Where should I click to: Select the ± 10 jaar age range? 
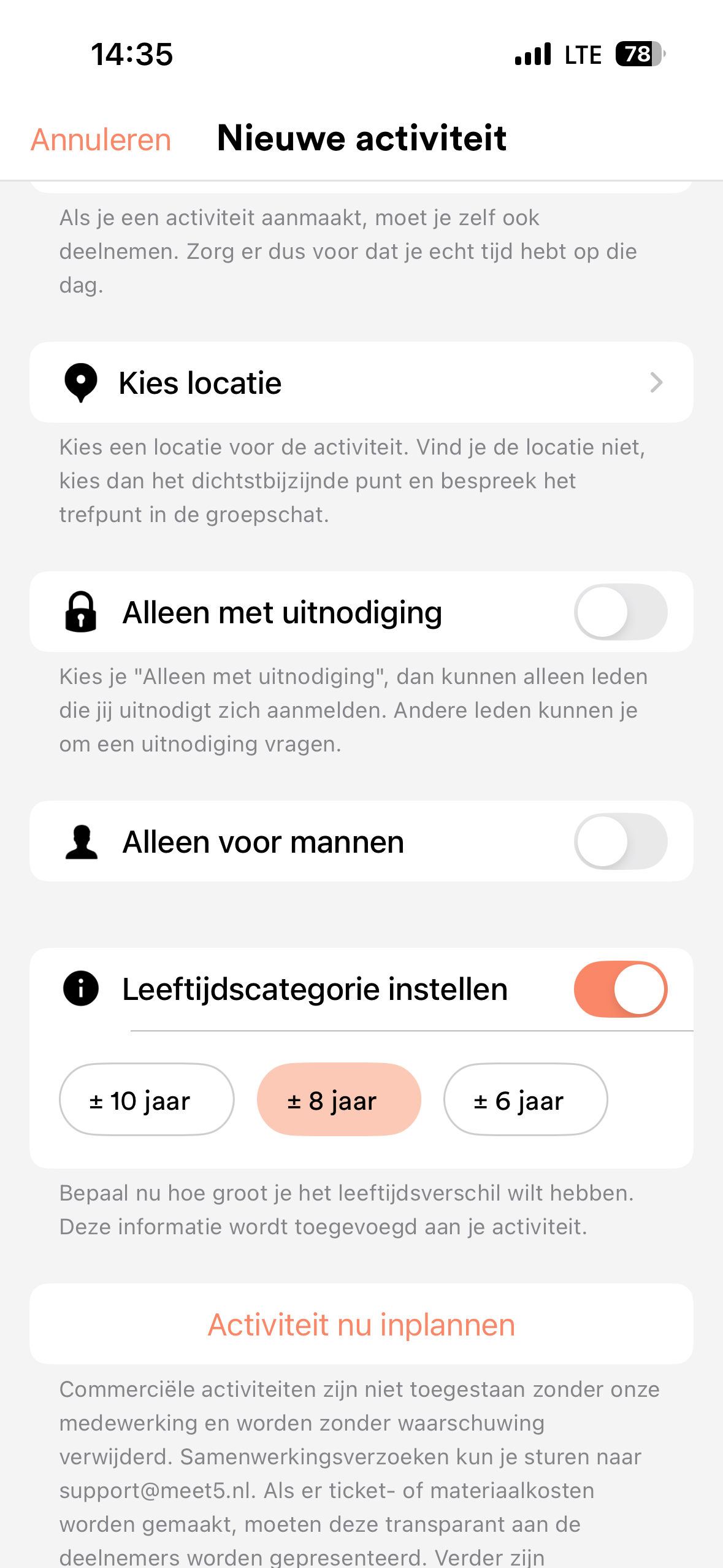click(147, 1100)
